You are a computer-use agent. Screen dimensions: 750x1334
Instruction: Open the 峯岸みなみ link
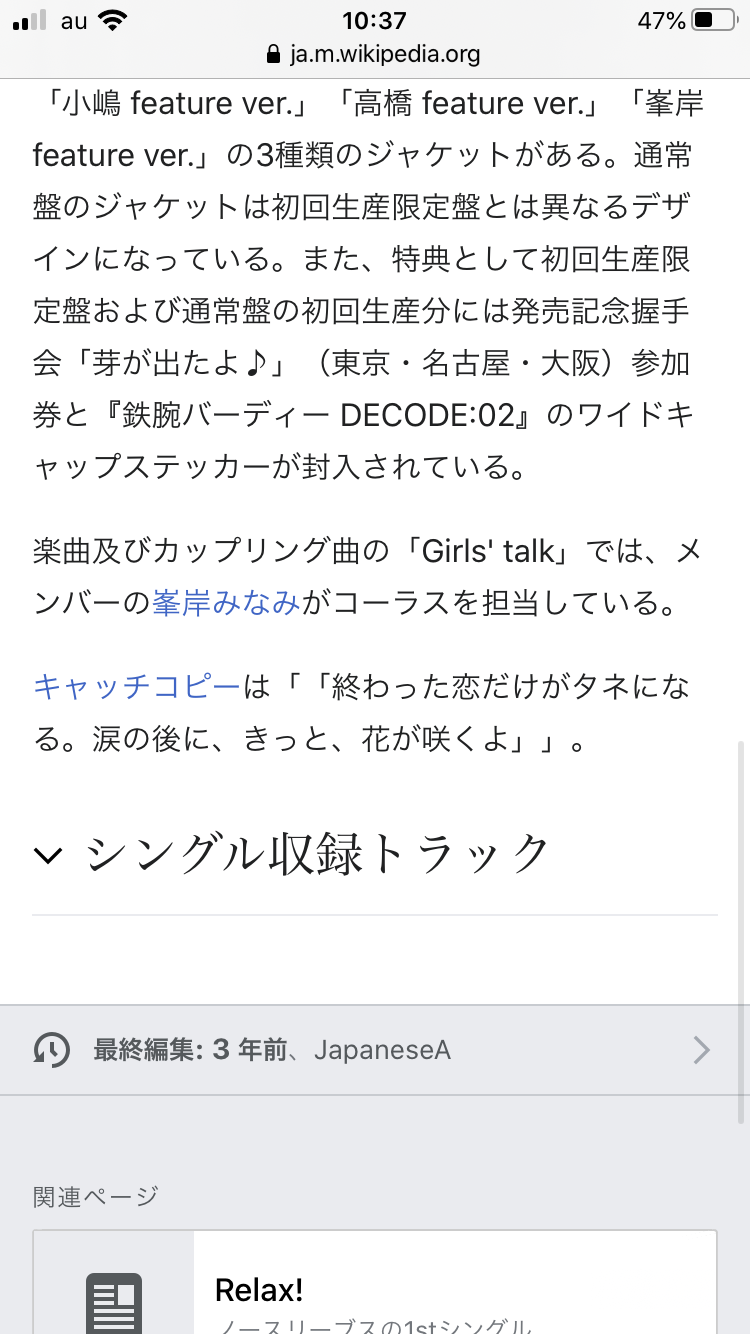[x=226, y=603]
